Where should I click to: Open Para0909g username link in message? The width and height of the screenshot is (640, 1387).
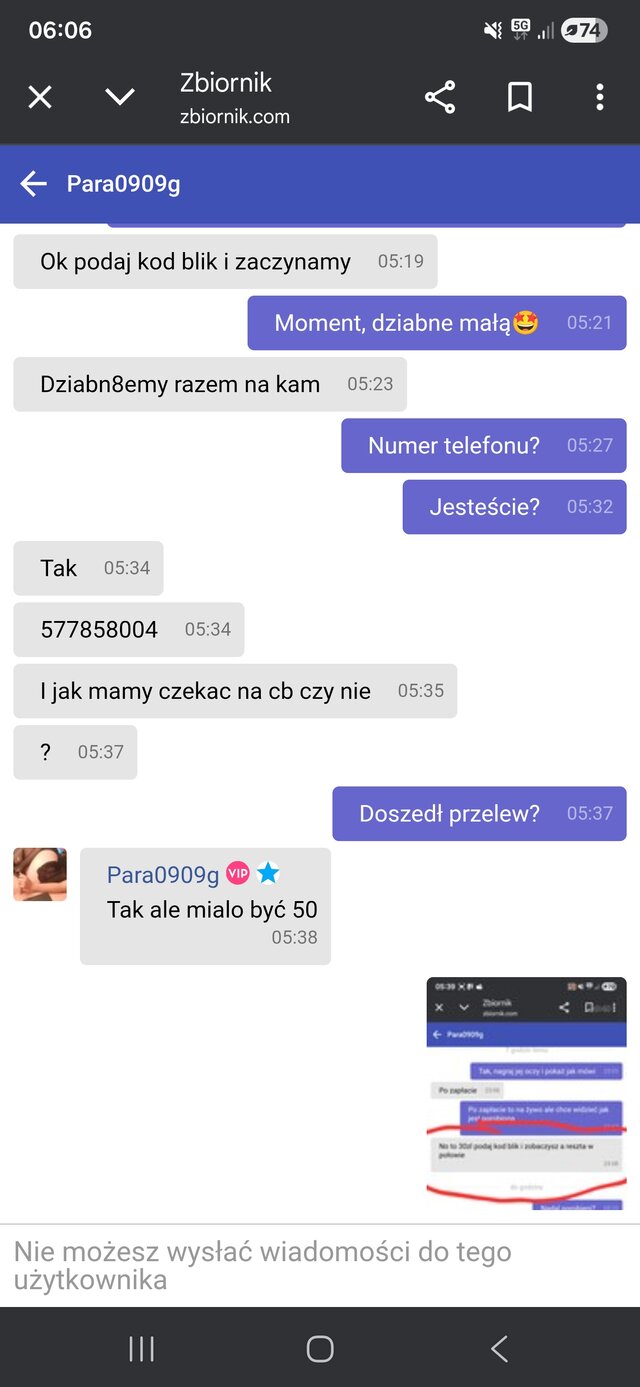[163, 874]
